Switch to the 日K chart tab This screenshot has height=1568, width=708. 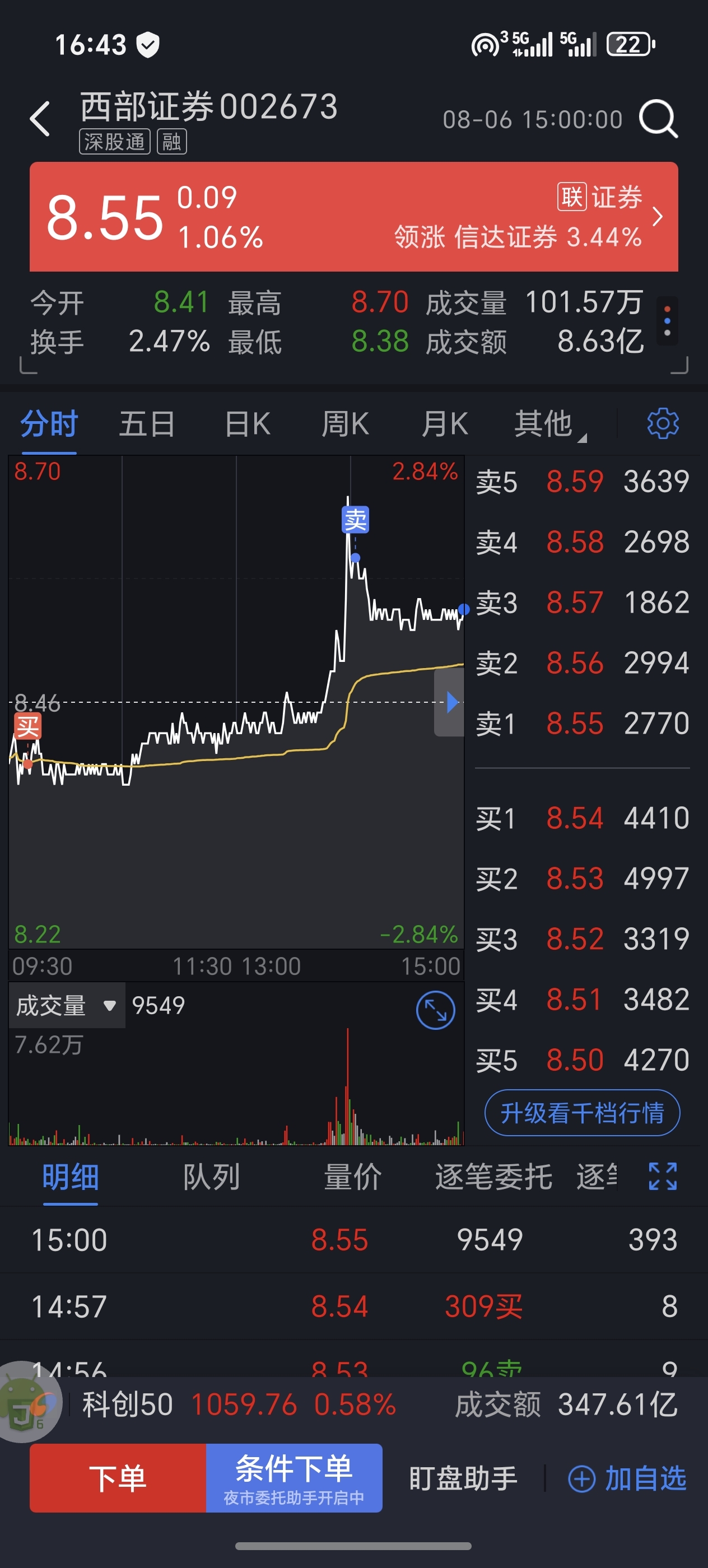click(x=247, y=424)
